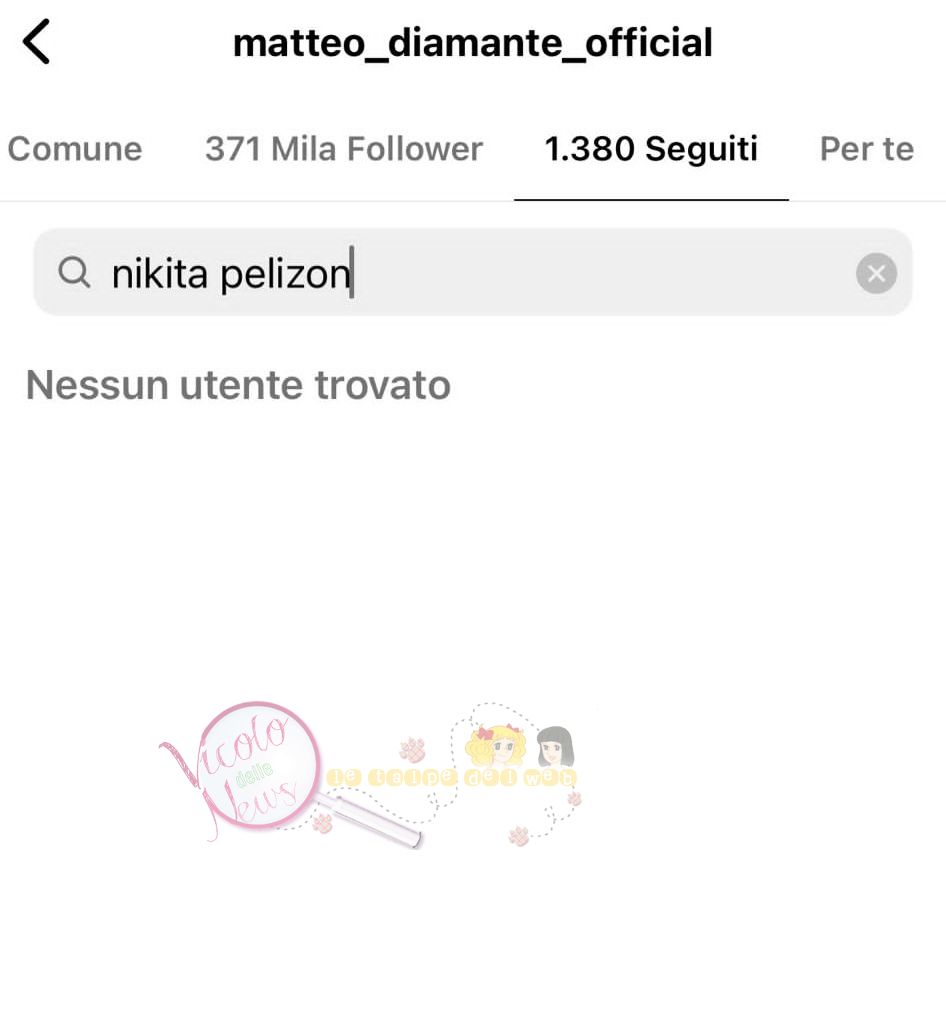Viewport: 946px width, 1033px height.
Task: Go back using the top-left arrow
Action: tap(36, 43)
